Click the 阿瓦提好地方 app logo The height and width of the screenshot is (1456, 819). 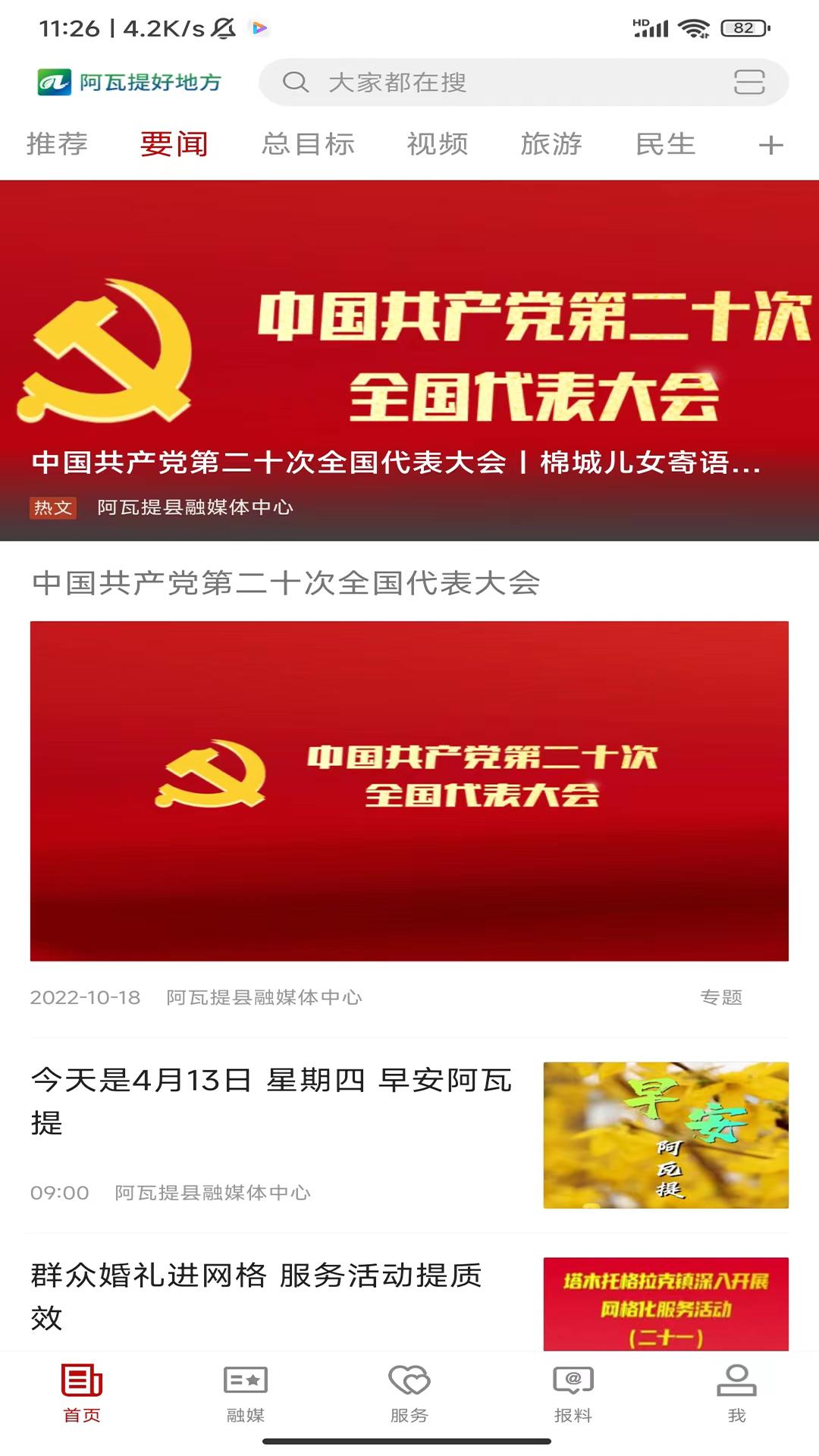129,83
